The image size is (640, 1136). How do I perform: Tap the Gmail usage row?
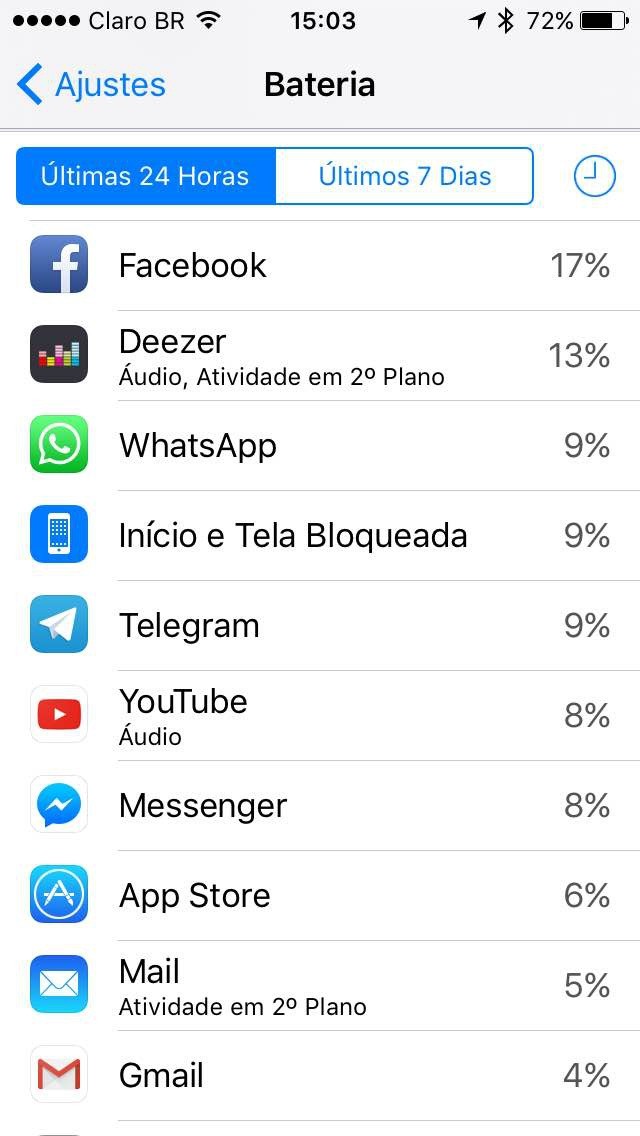[x=320, y=1075]
